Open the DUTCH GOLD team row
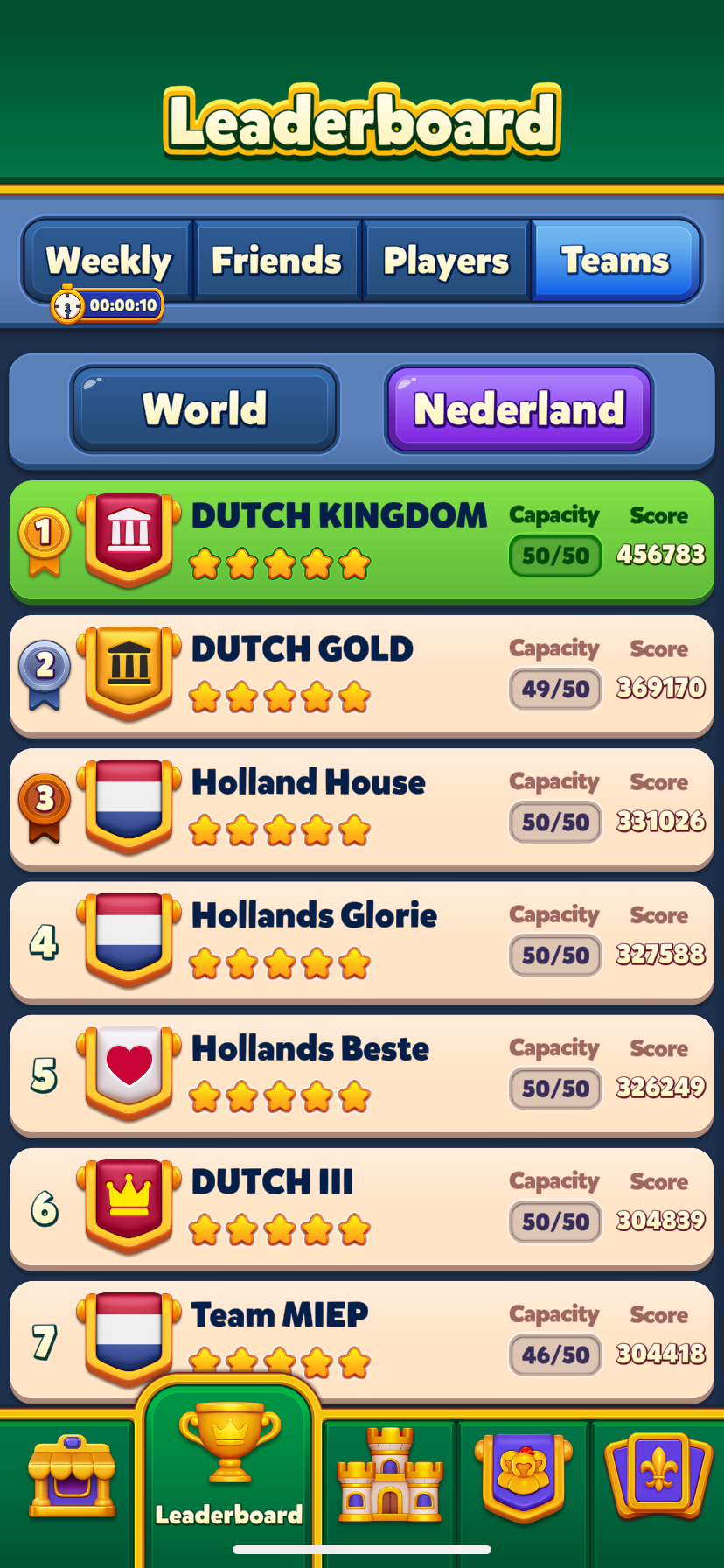Screen dimensions: 724x1568 (362, 675)
